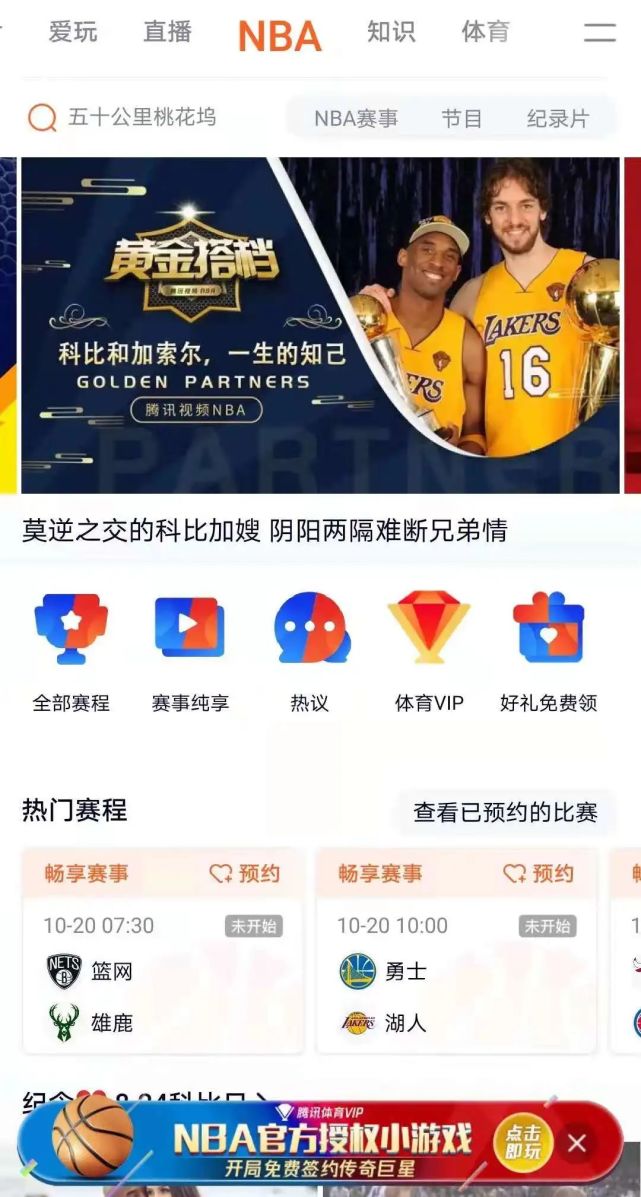This screenshot has width=641, height=1197.
Task: Tap 点击即玩 on the NBA game ad
Action: coord(523,1142)
